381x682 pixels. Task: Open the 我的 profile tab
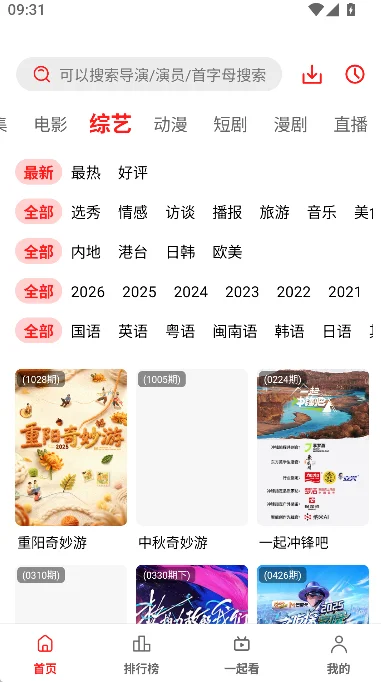click(x=338, y=654)
